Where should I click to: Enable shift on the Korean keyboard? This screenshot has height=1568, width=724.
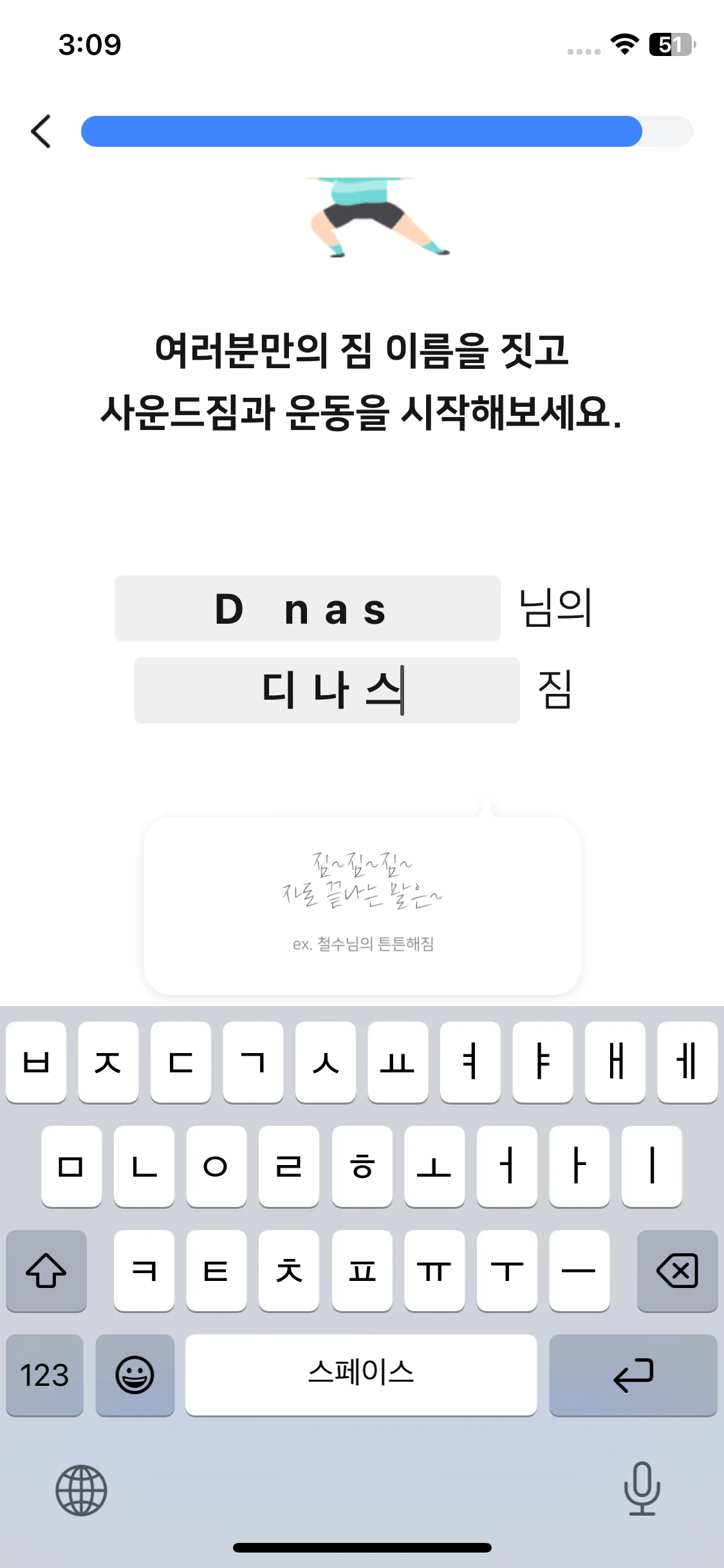coord(46,1271)
